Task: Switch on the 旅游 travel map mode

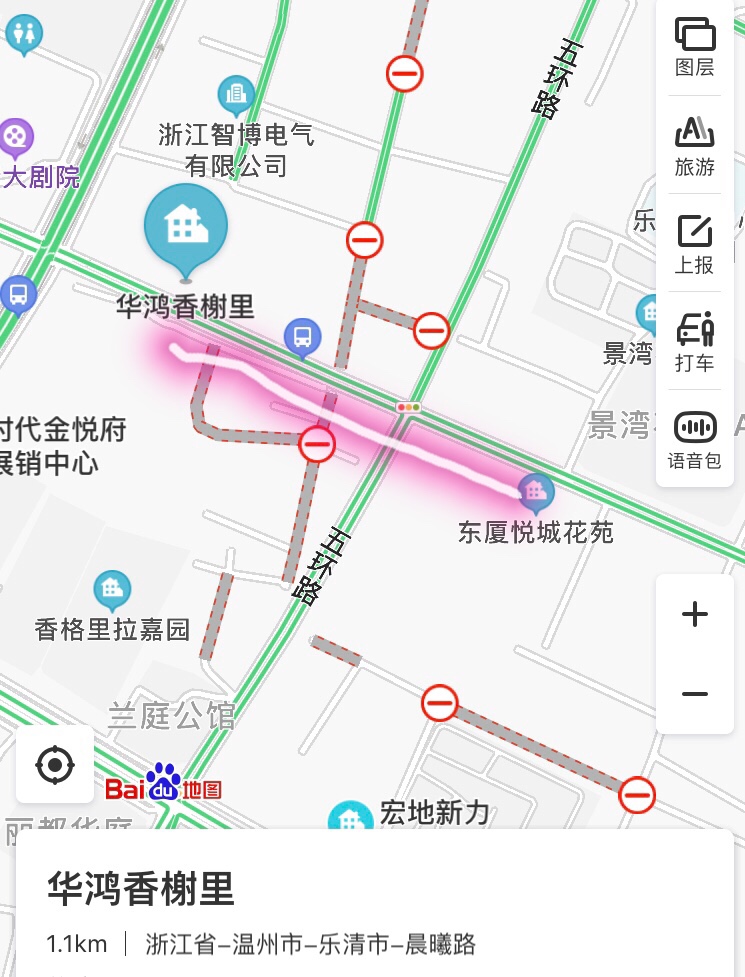Action: click(x=695, y=144)
